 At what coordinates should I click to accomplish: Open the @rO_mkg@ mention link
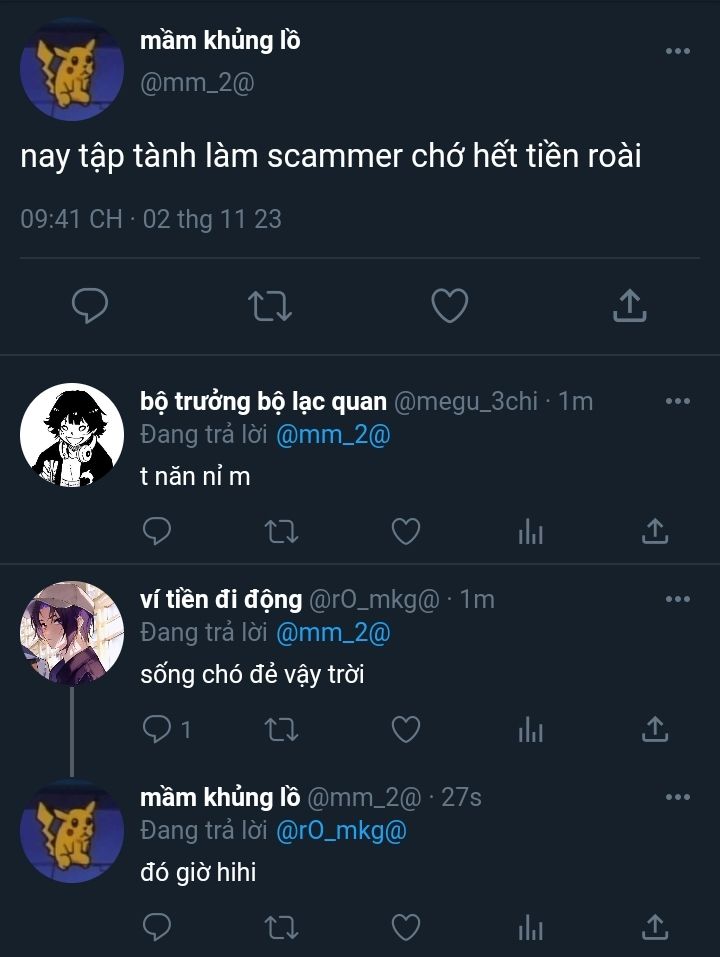[x=340, y=830]
